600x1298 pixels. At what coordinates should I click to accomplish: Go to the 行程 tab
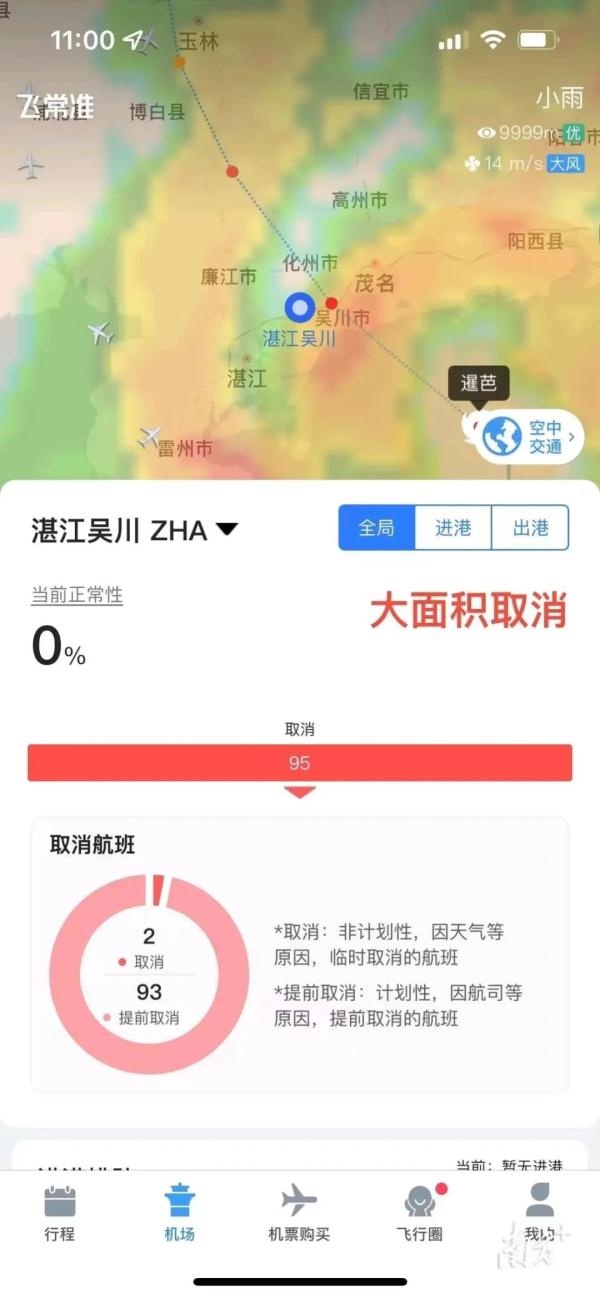tap(60, 1213)
